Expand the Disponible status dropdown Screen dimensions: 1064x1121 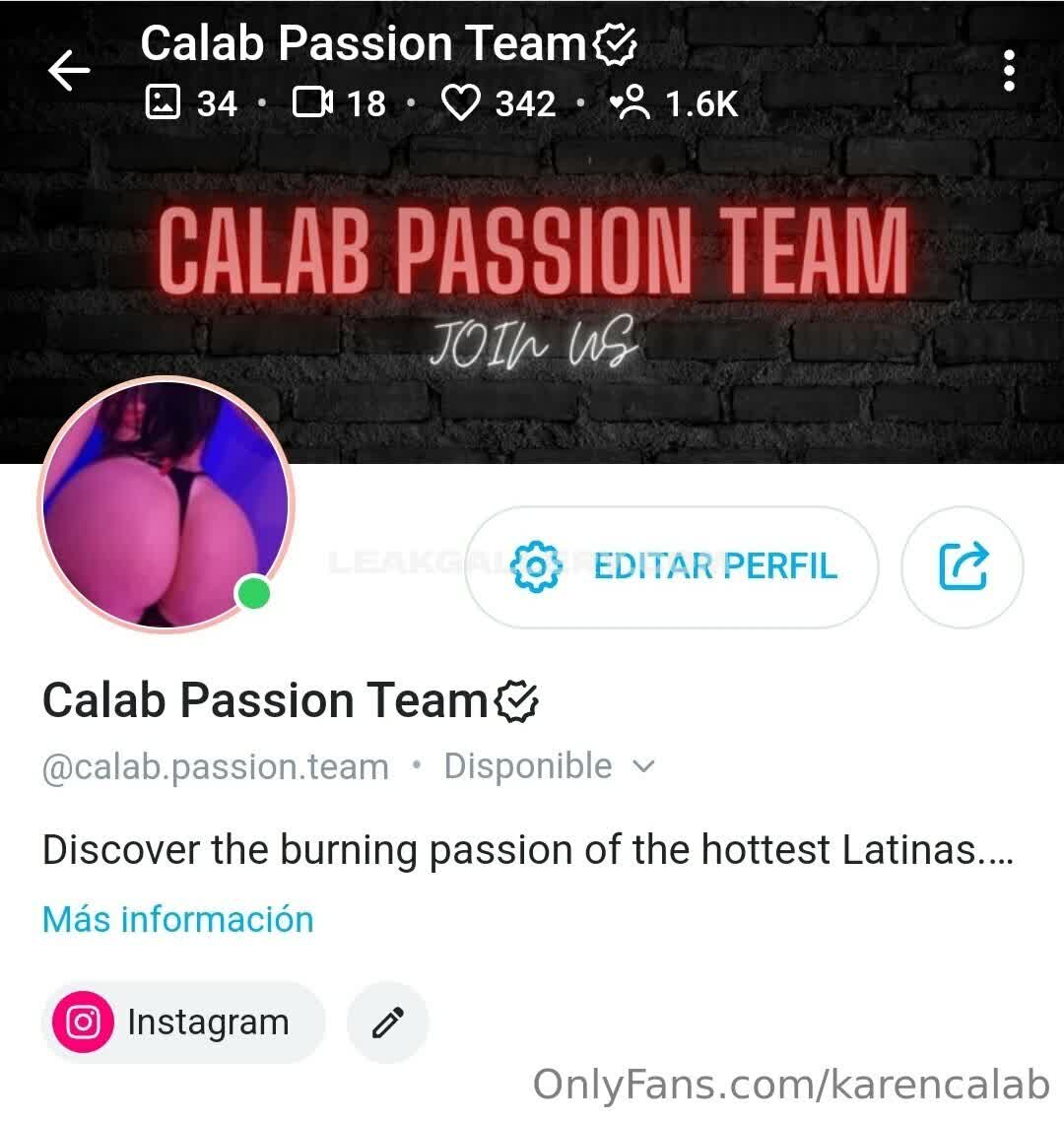point(548,766)
